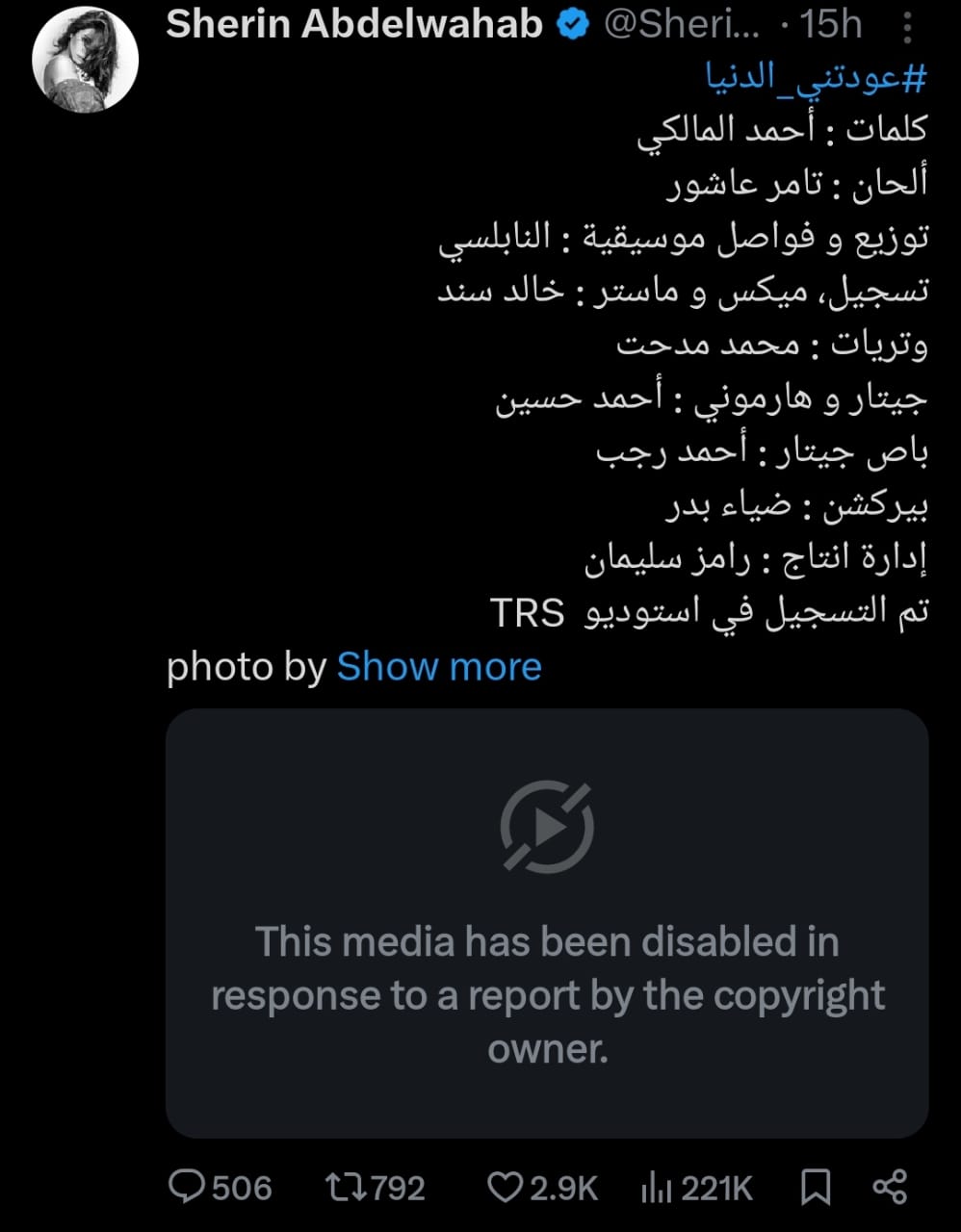Tap the Sherin Abdelwahab account name
Viewport: 961px width, 1232px height.
click(353, 25)
